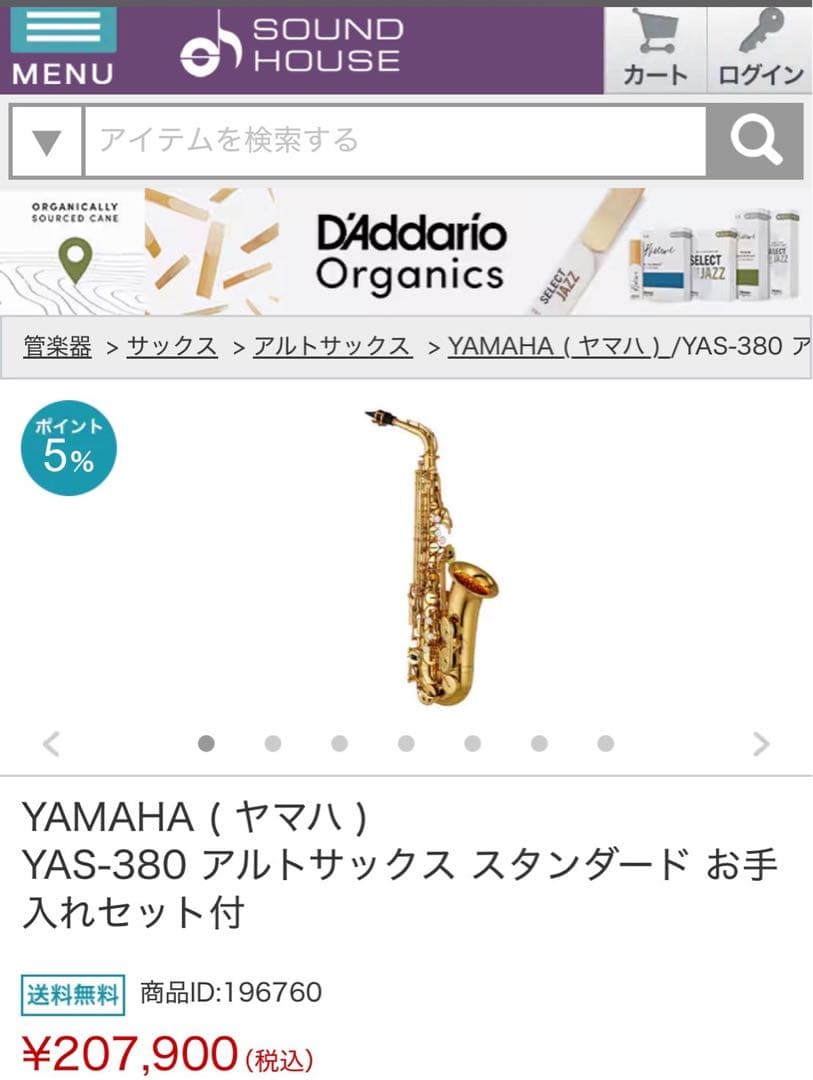Select the first carousel dot indicator
813x1080 pixels.
point(206,744)
